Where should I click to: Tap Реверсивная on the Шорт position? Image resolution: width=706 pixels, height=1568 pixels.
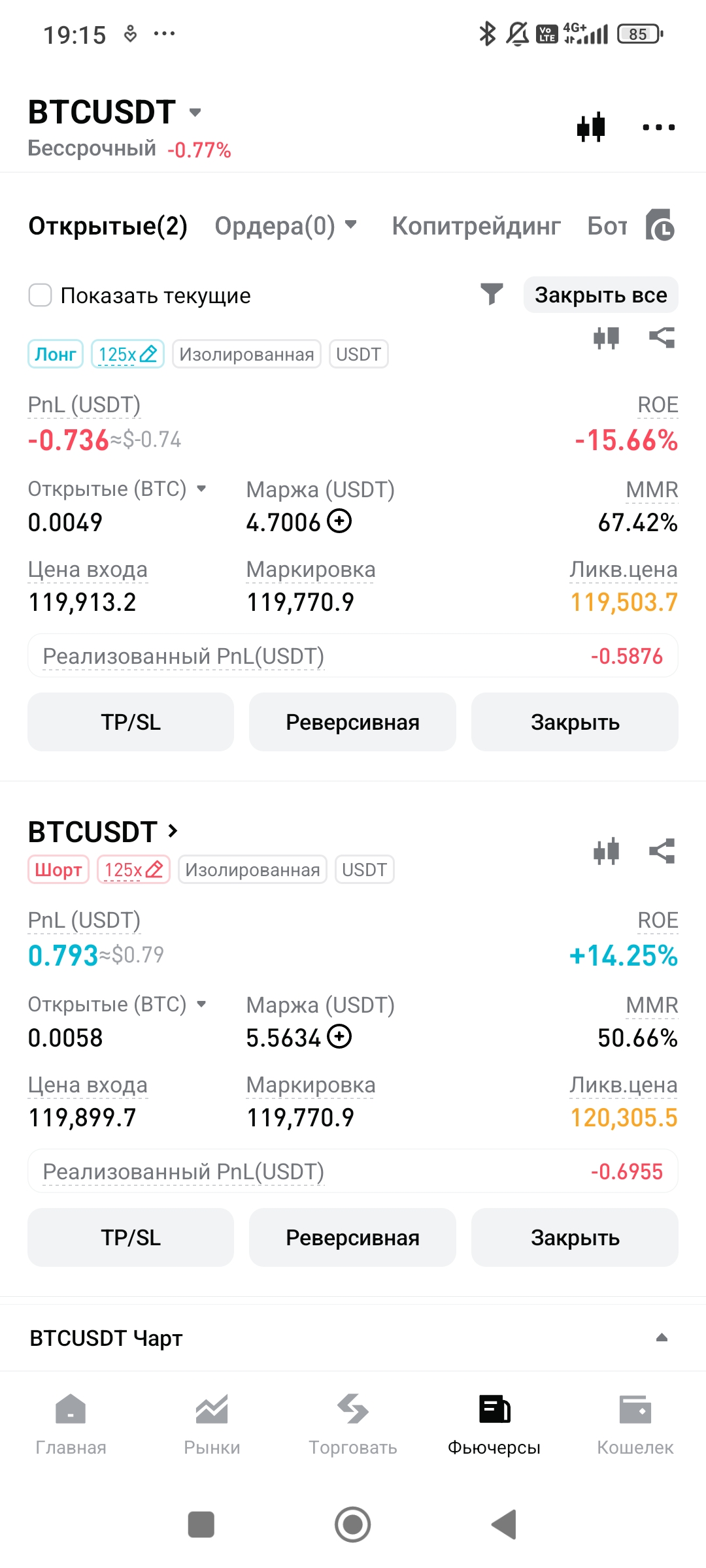click(352, 1237)
